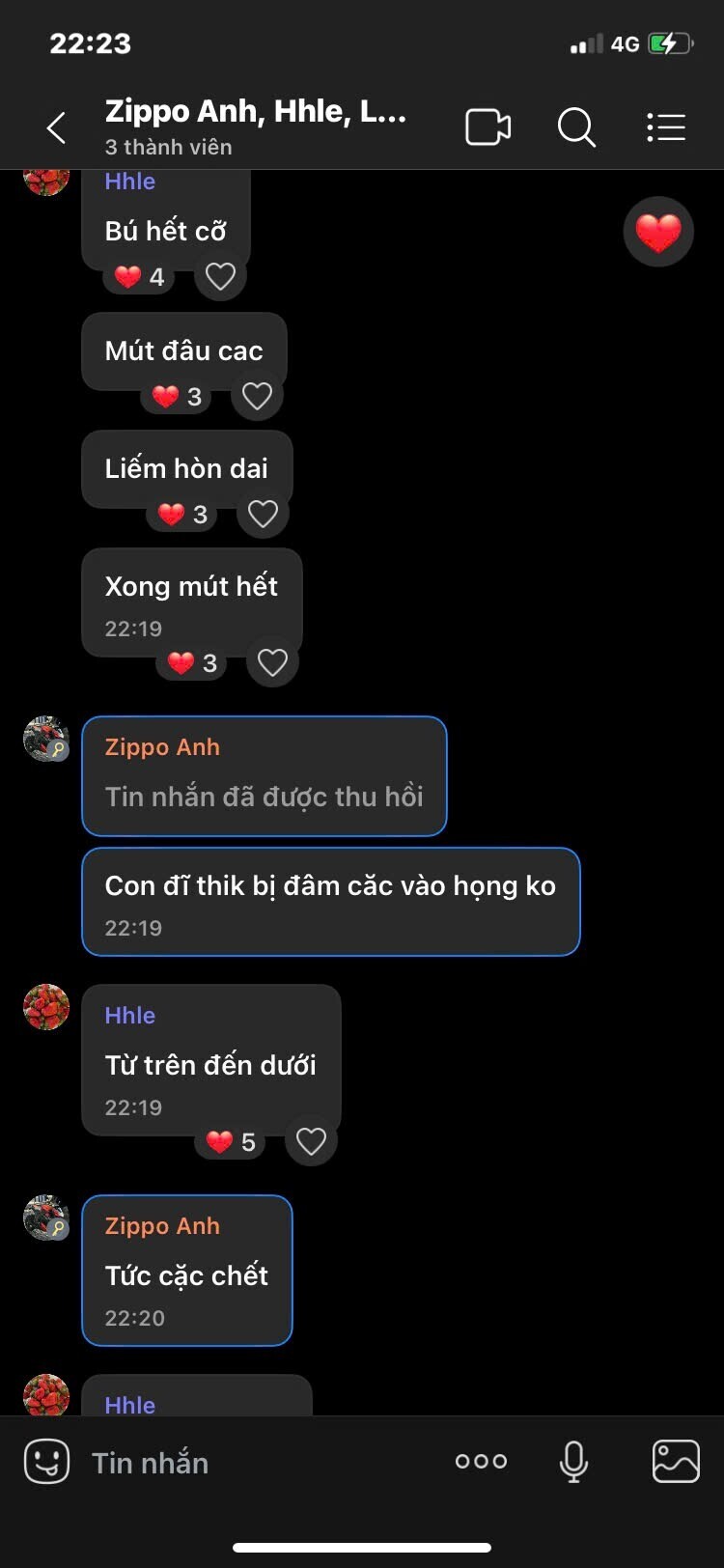Open Zippo Anh's avatar beside the recalled message

coord(46,740)
